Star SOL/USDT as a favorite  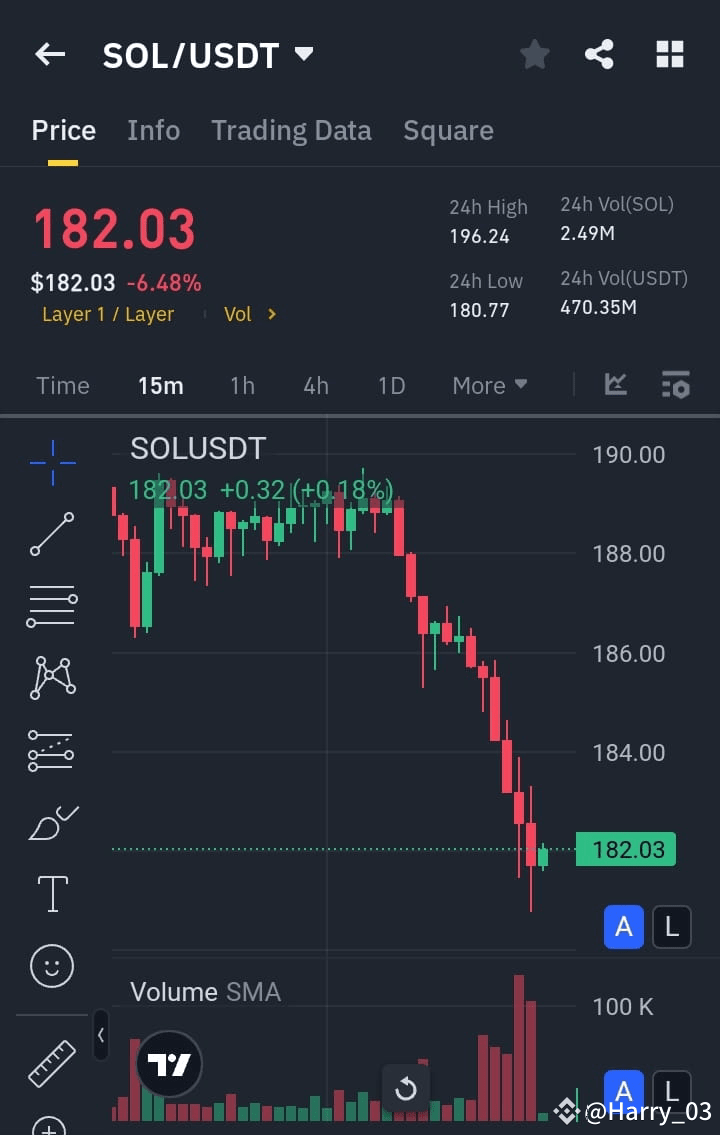(x=534, y=55)
